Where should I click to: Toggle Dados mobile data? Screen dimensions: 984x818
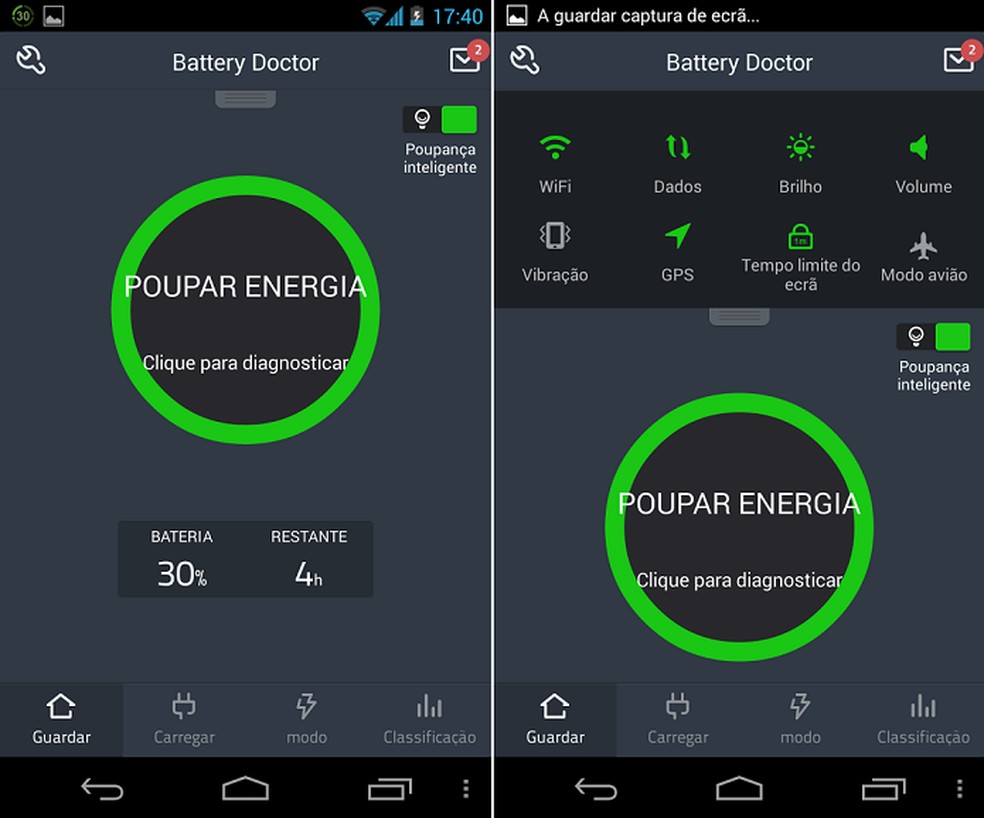(678, 162)
